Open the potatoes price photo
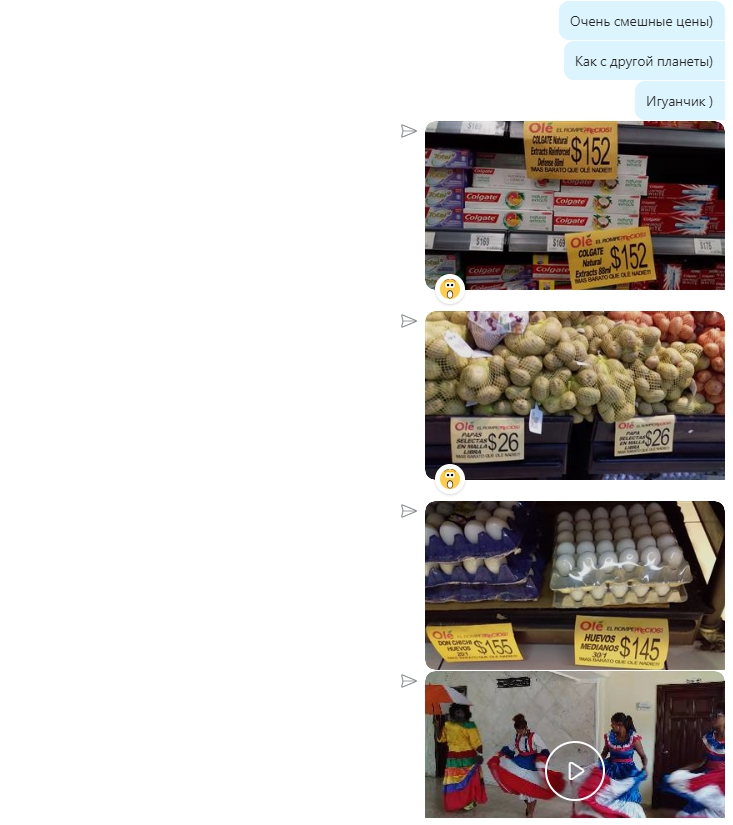The height and width of the screenshot is (825, 733). point(575,395)
